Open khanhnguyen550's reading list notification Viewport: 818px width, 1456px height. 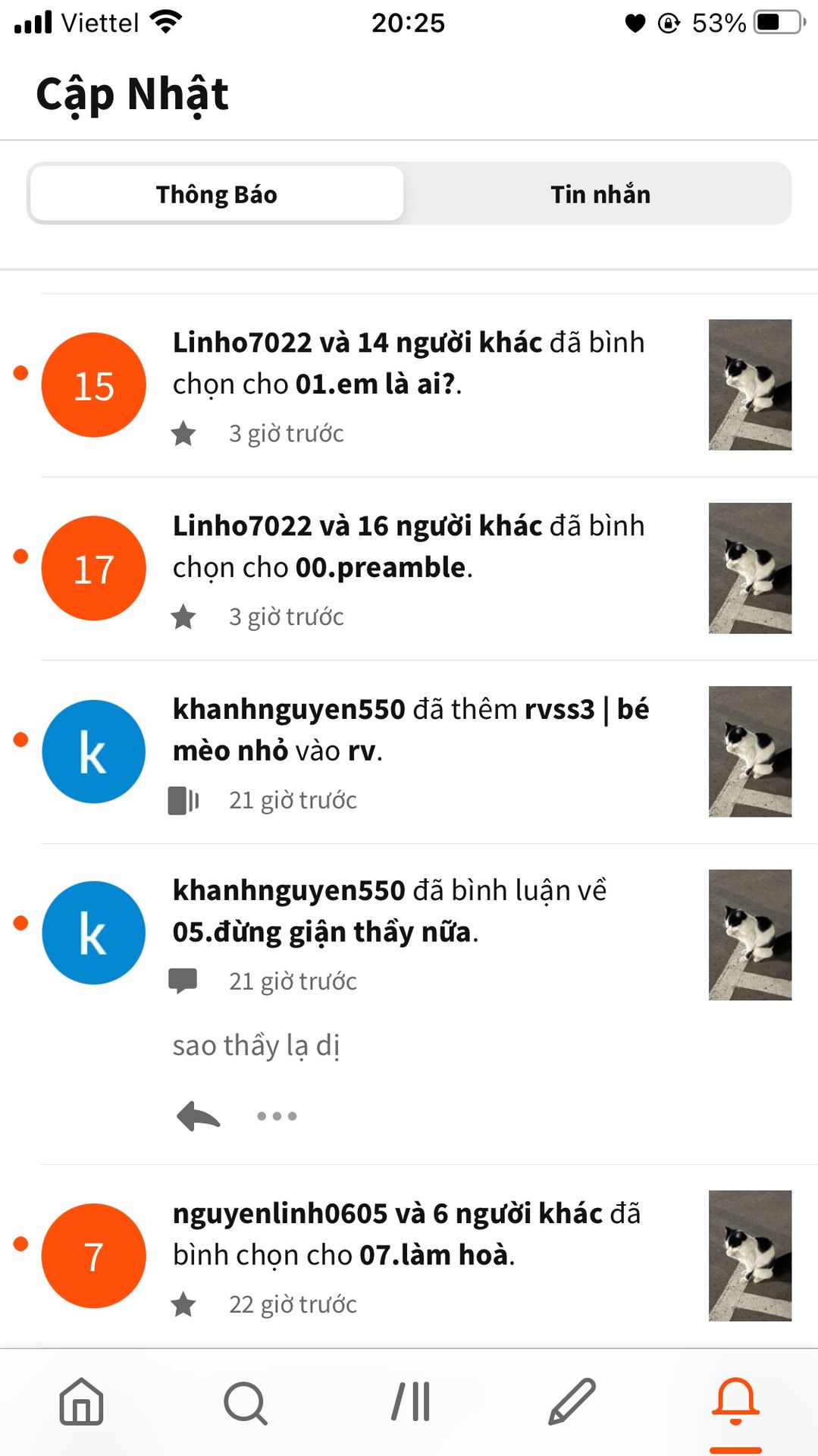click(x=409, y=730)
